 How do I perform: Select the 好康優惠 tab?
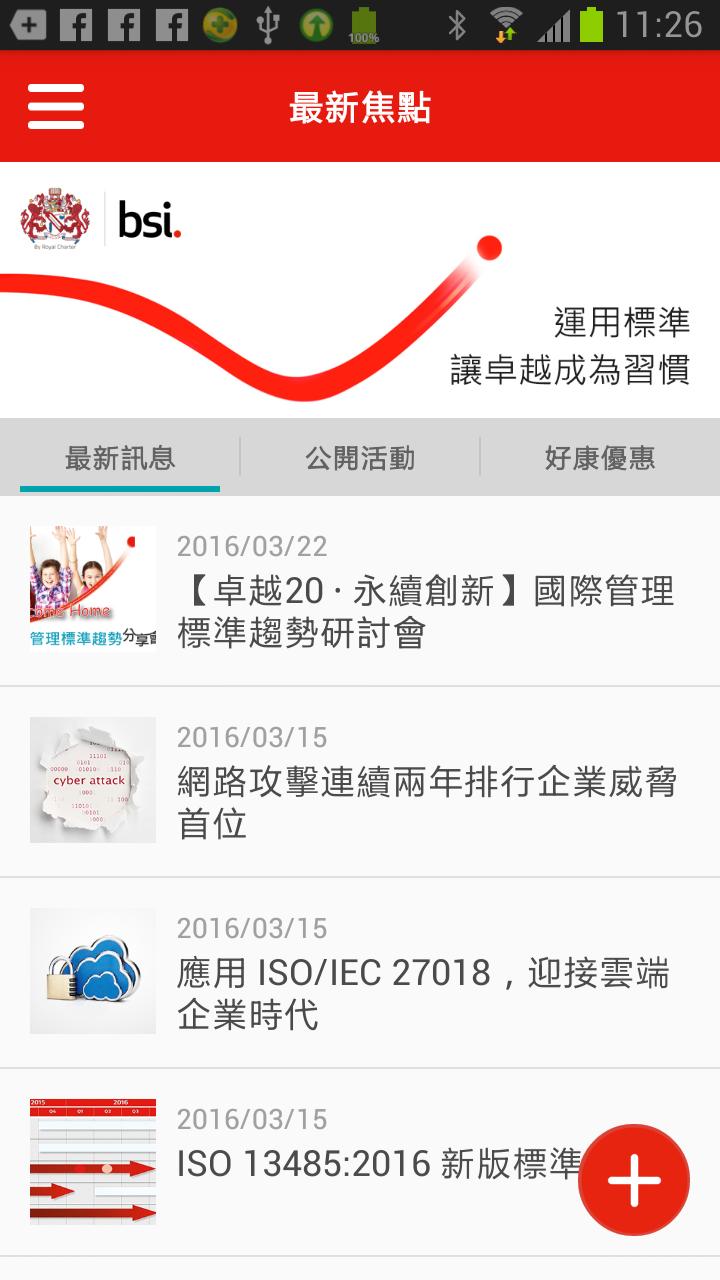[600, 459]
